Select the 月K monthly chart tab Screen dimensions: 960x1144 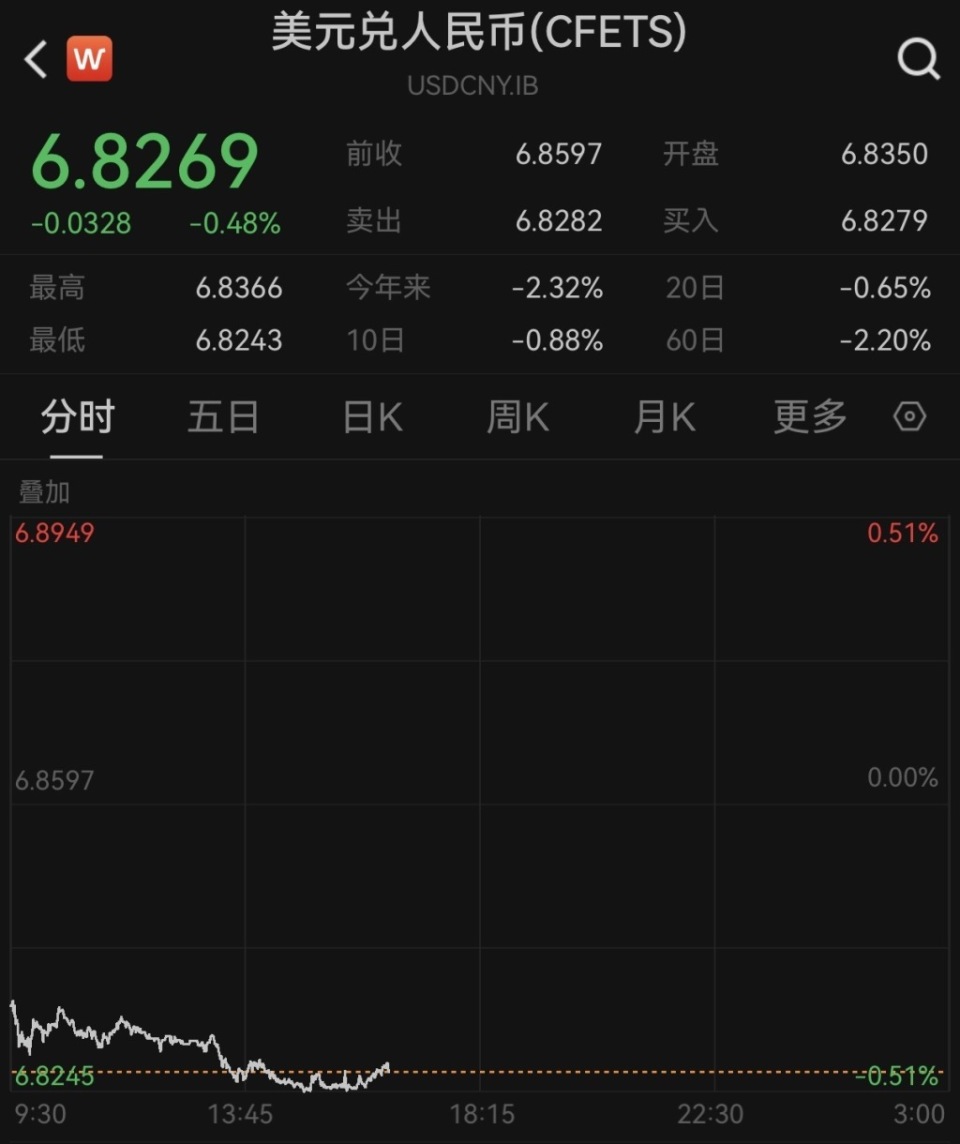pos(663,417)
